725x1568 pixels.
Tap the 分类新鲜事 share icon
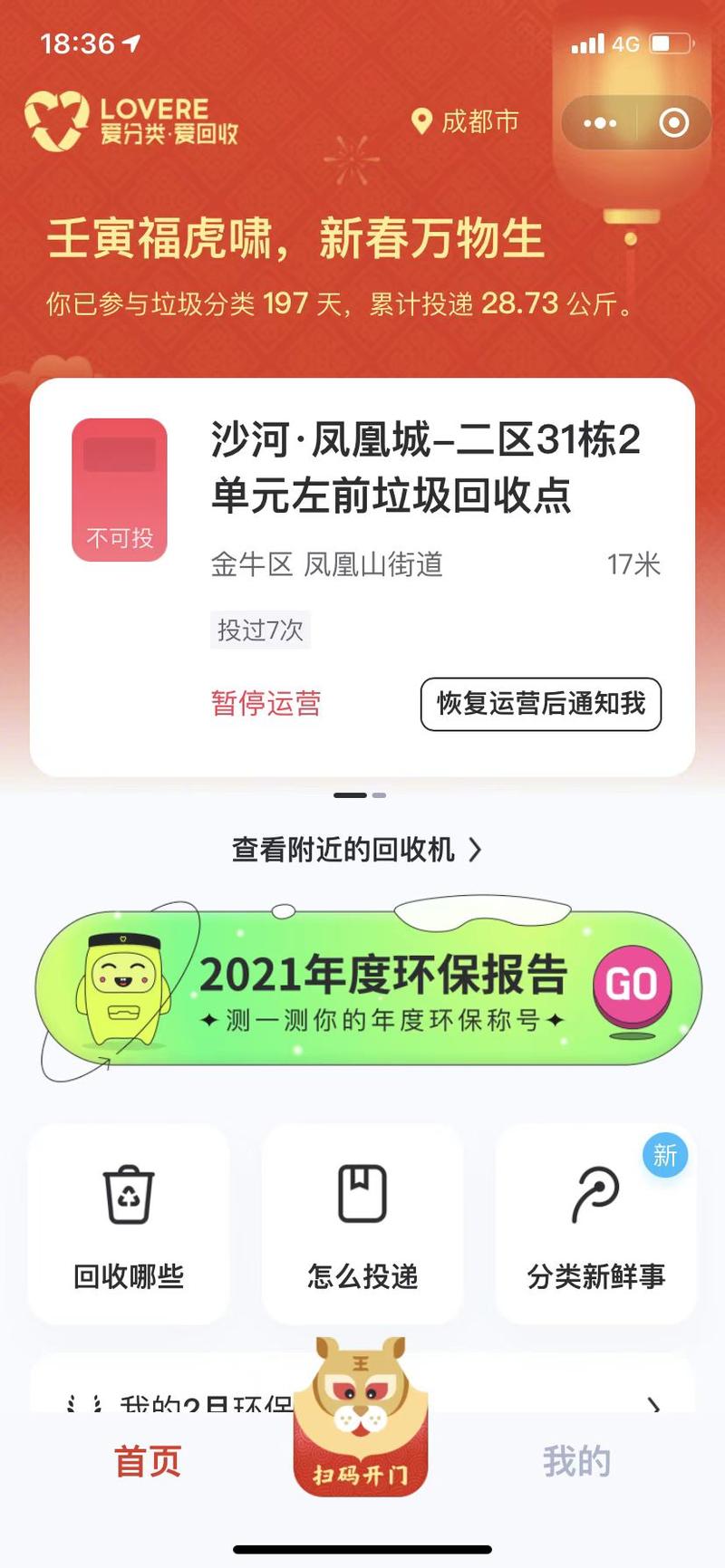[x=595, y=1196]
